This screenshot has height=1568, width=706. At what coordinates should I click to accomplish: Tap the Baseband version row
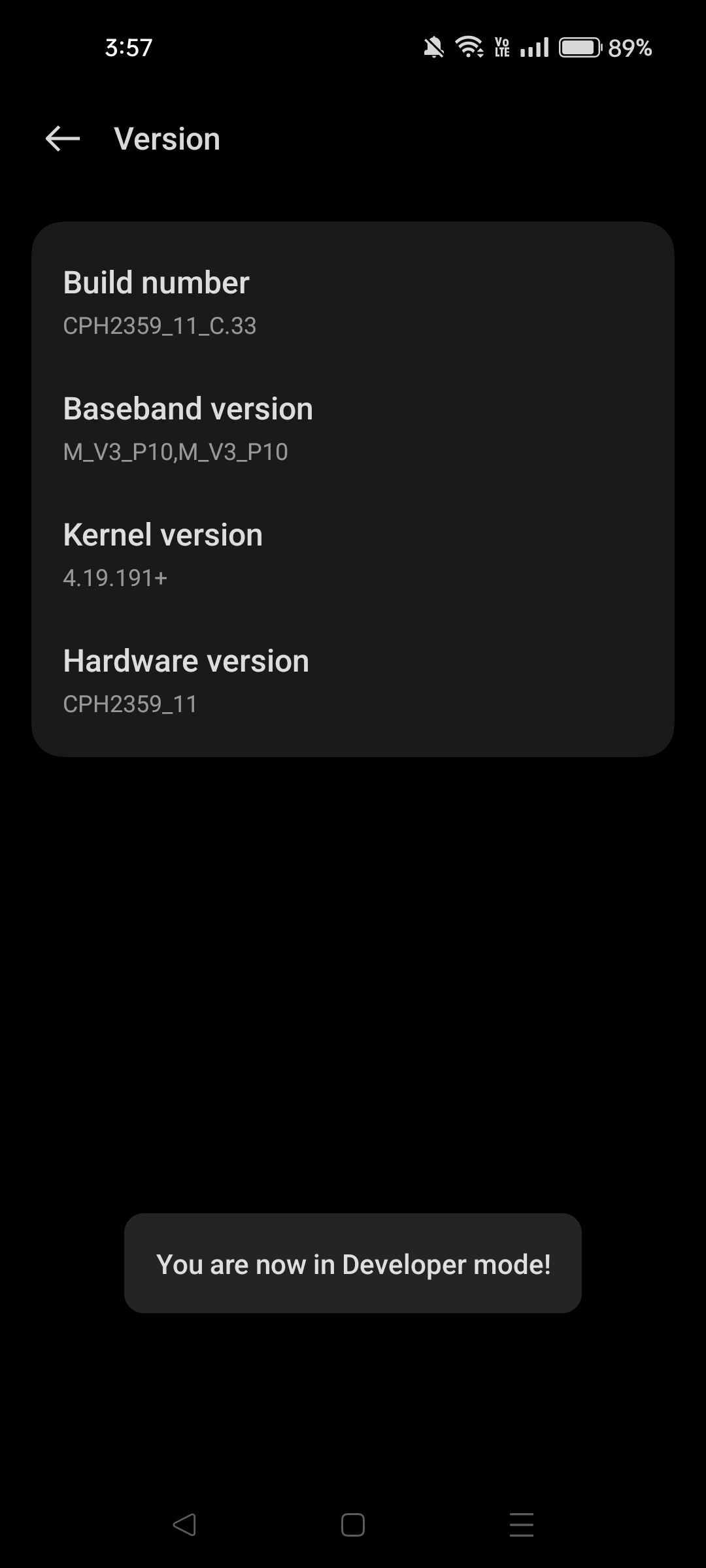[x=352, y=428]
